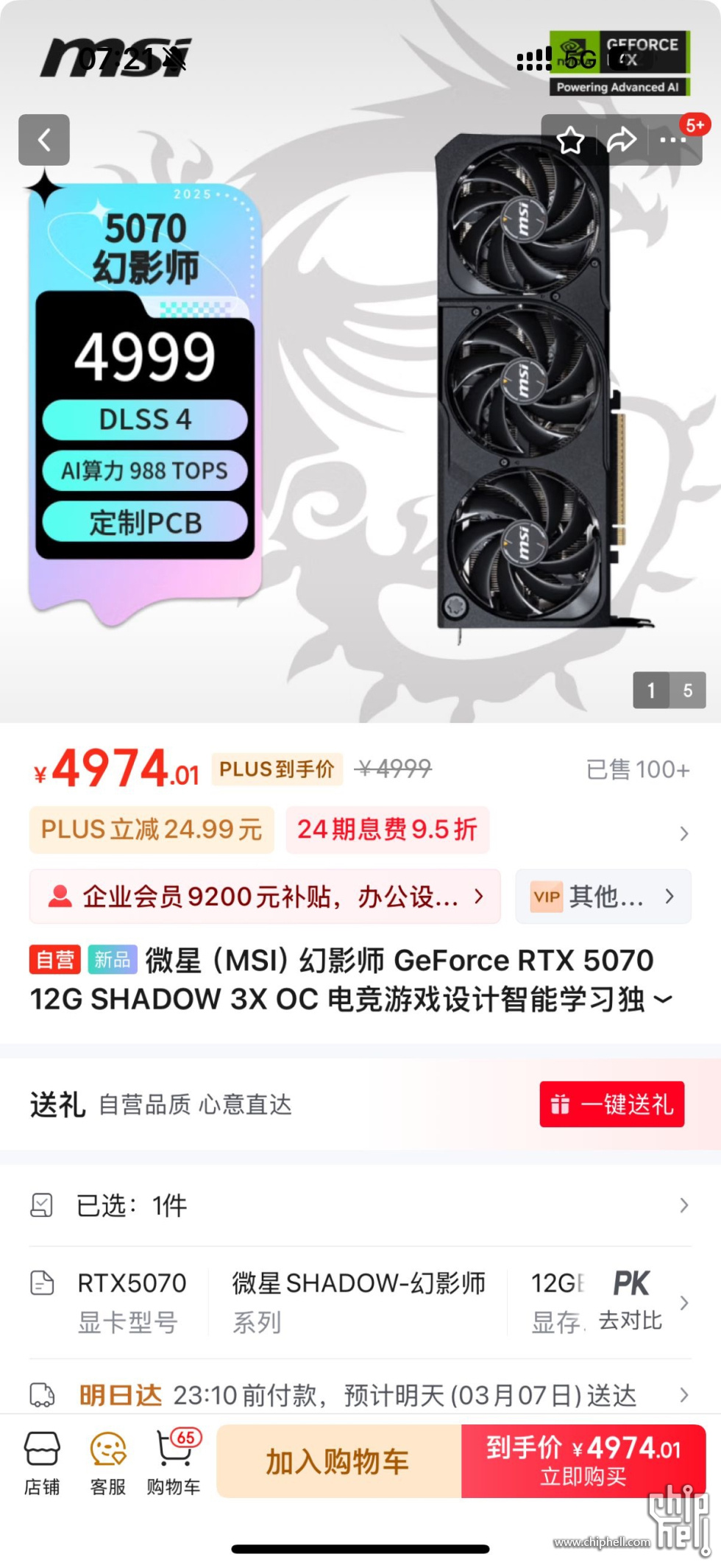This screenshot has height=1568, width=721.
Task: Favorite this product with the star icon
Action: click(570, 140)
